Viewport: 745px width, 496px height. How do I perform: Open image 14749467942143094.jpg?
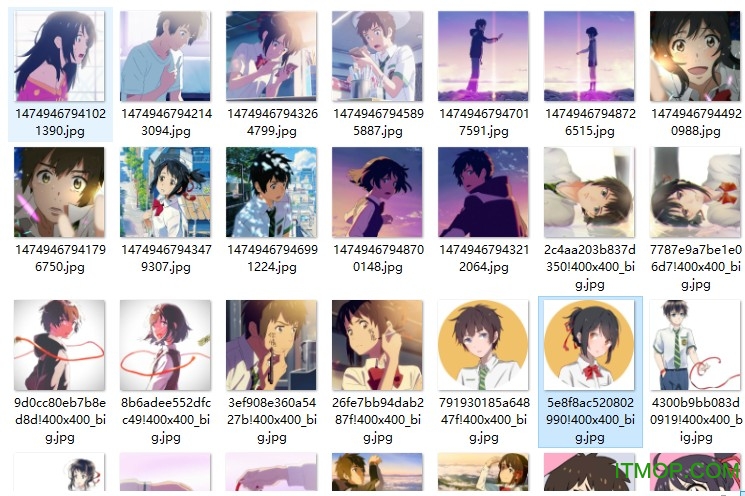[x=165, y=57]
